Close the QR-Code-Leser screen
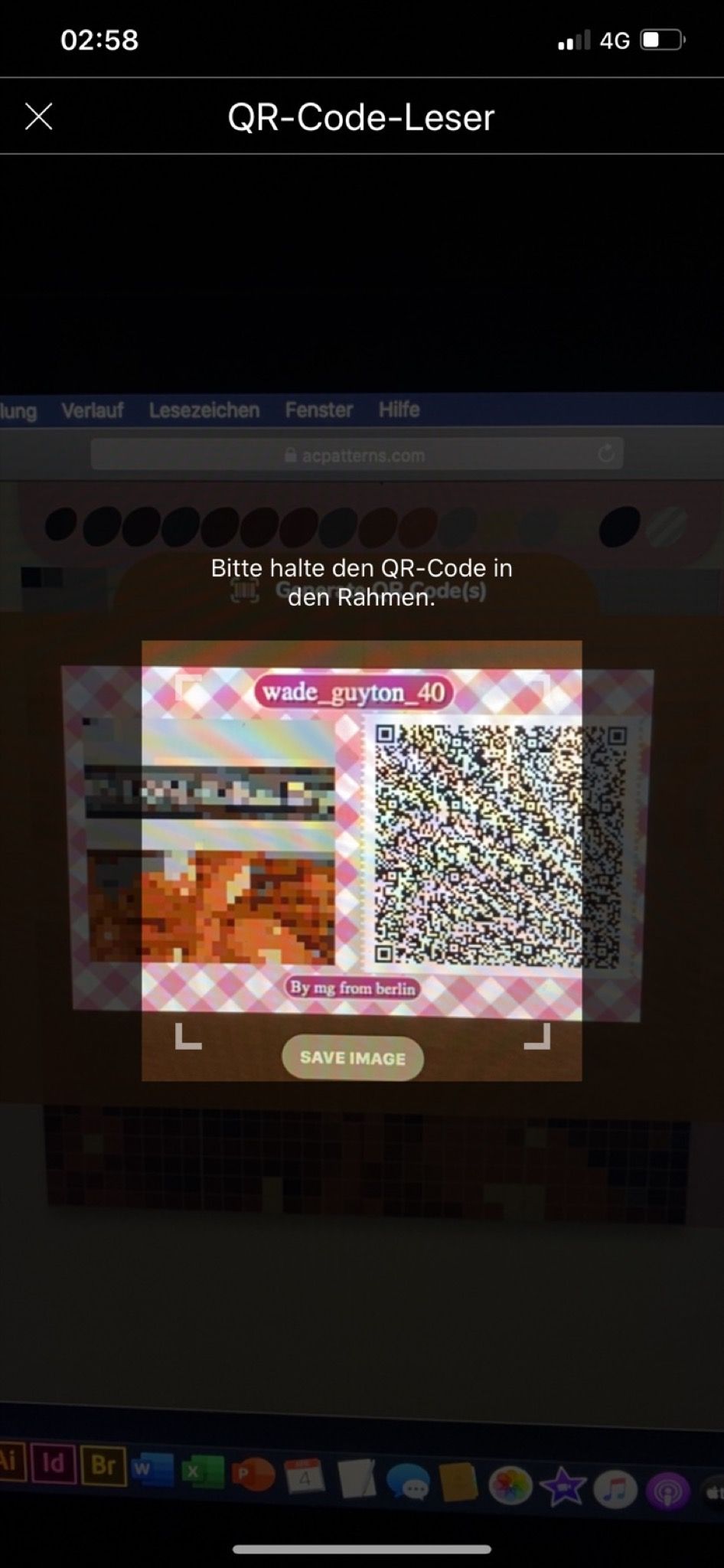The height and width of the screenshot is (1568, 724). (x=38, y=117)
